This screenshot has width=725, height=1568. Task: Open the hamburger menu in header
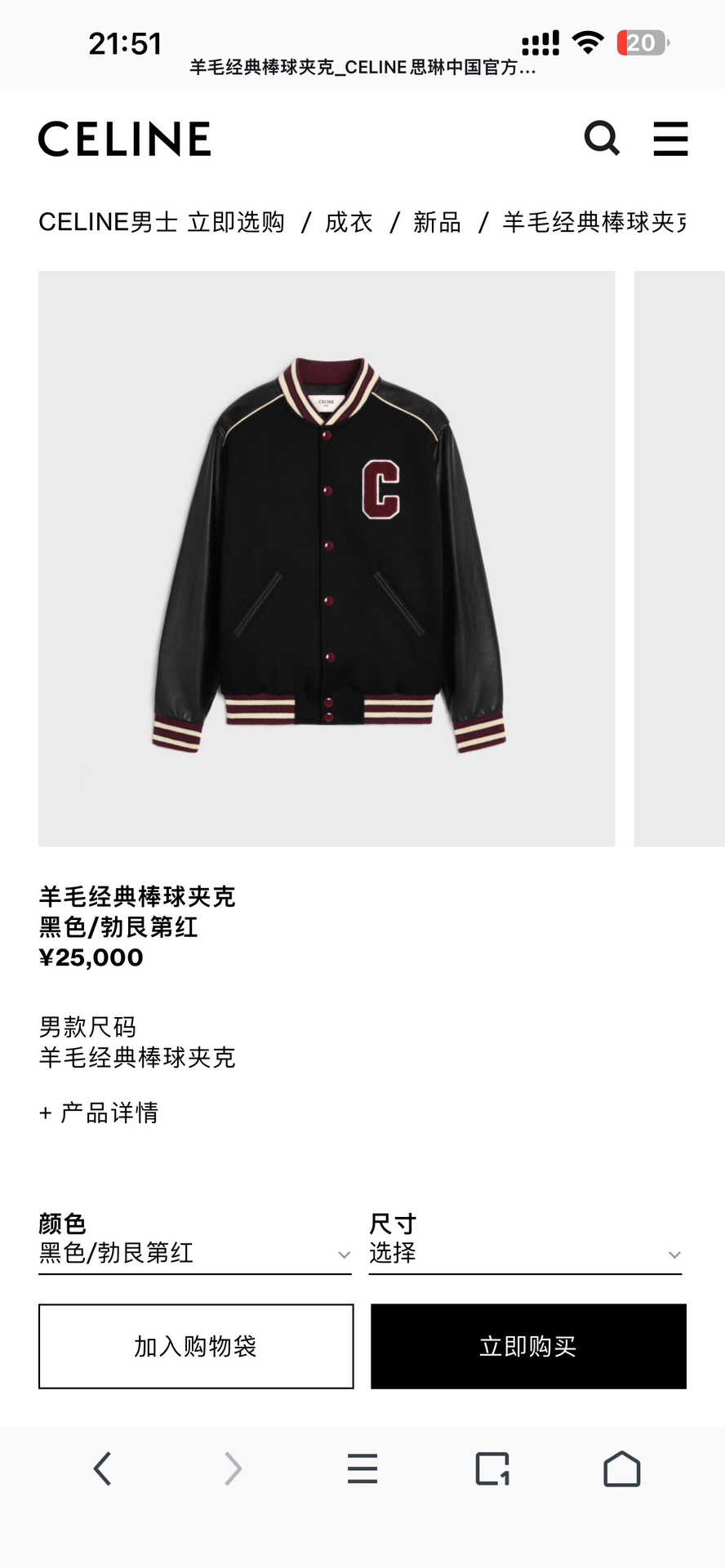coord(670,138)
